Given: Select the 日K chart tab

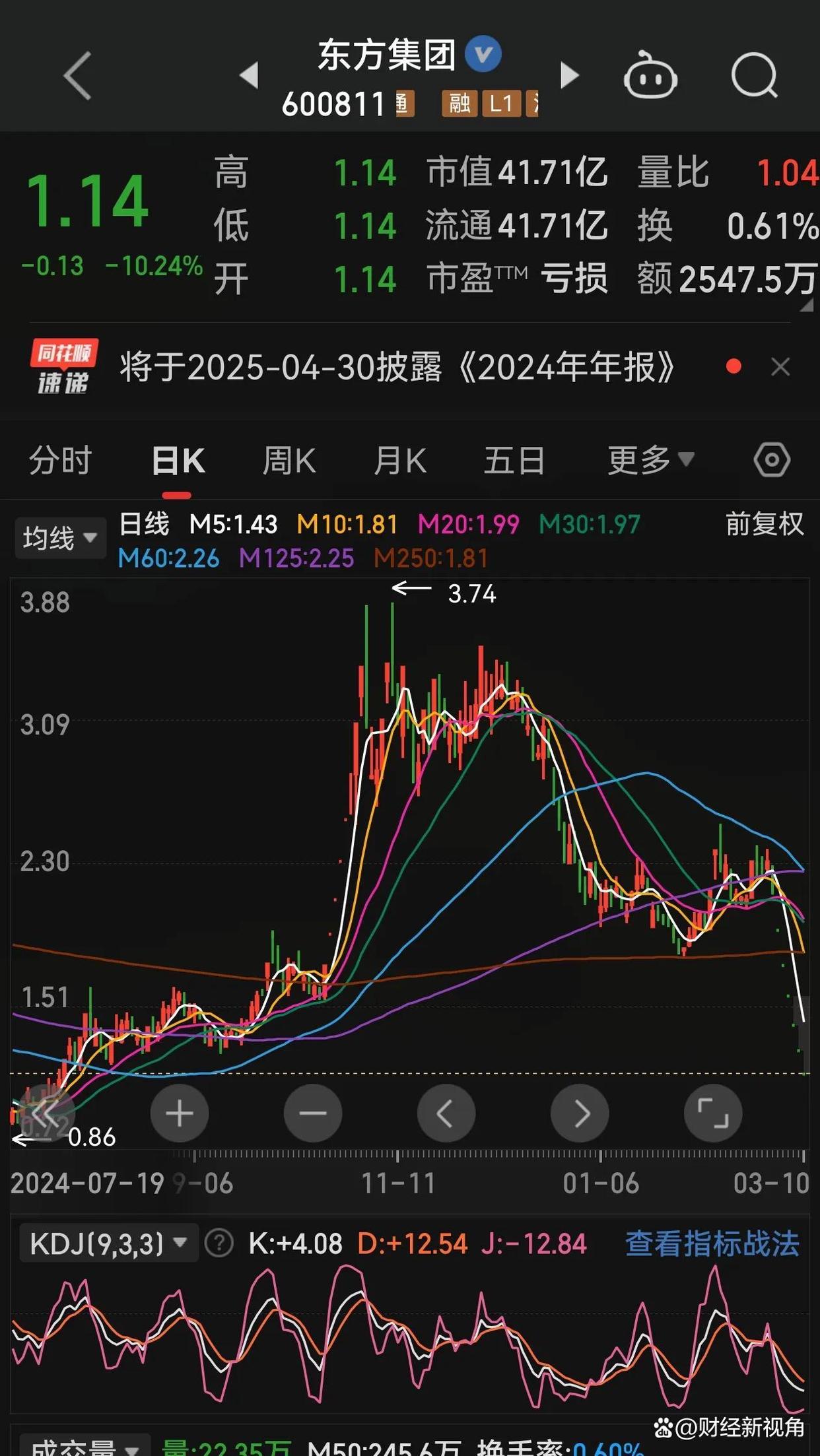Looking at the screenshot, I should pos(178,460).
